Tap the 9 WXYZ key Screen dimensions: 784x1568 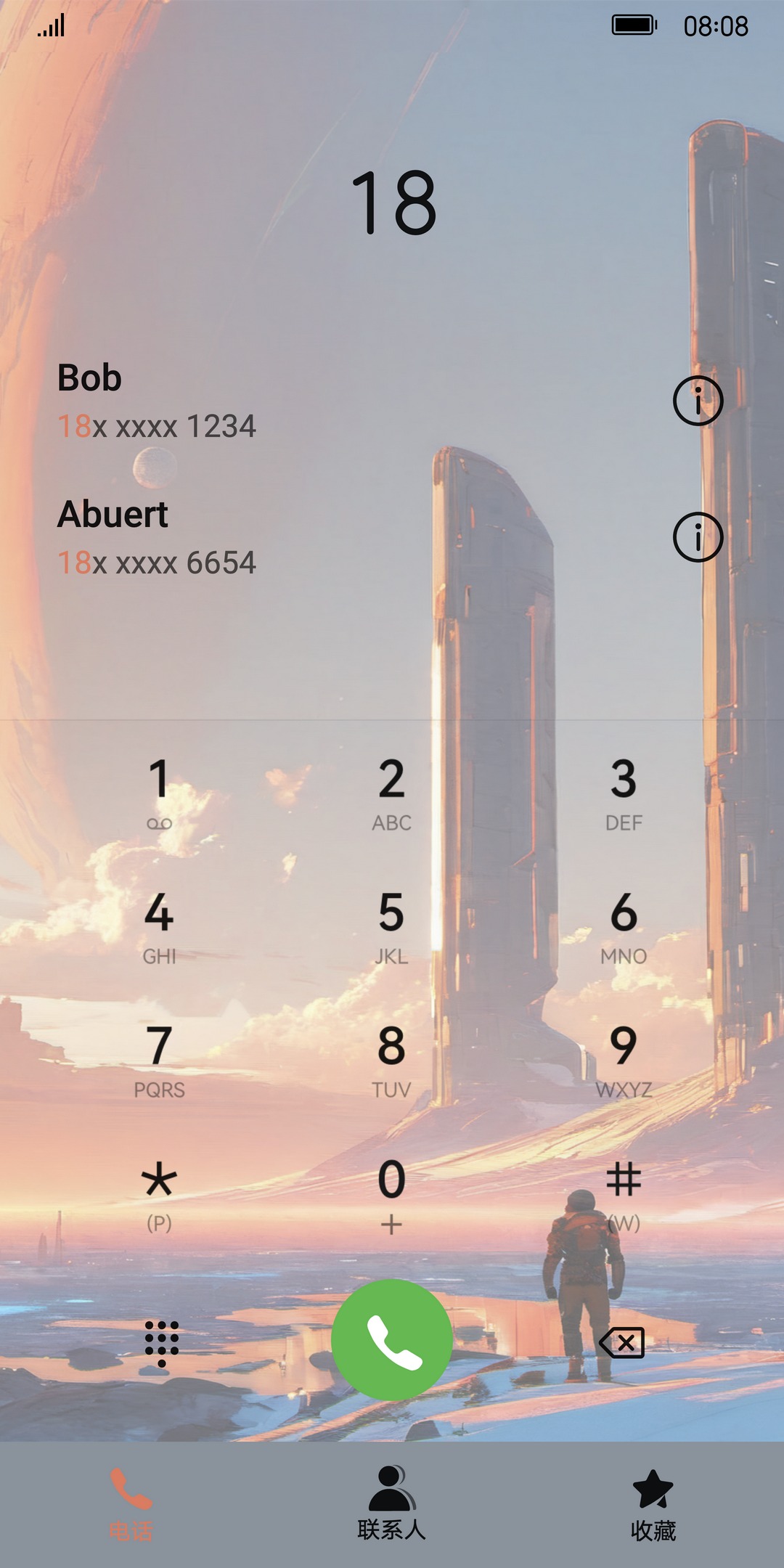click(624, 1060)
